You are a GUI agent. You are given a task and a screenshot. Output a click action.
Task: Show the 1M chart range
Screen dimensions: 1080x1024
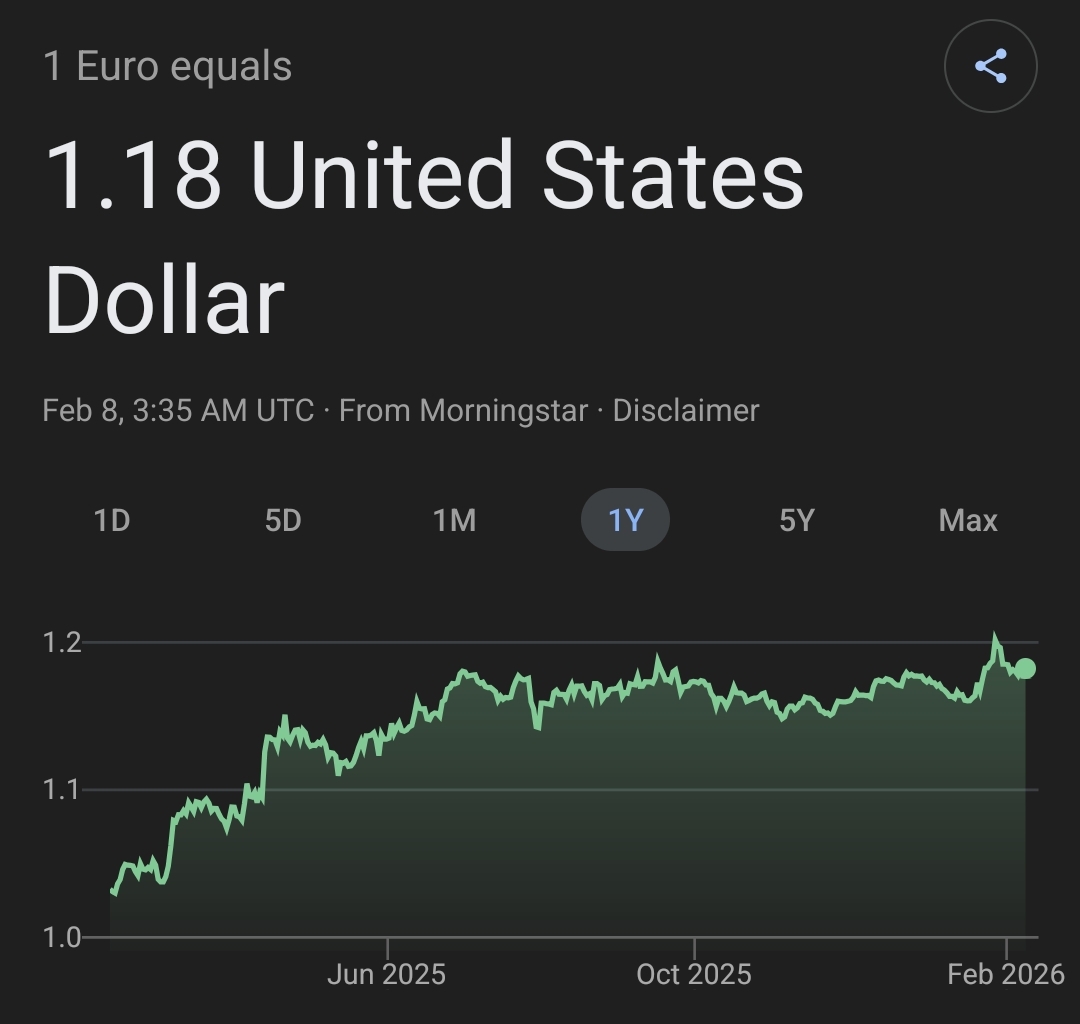click(454, 520)
